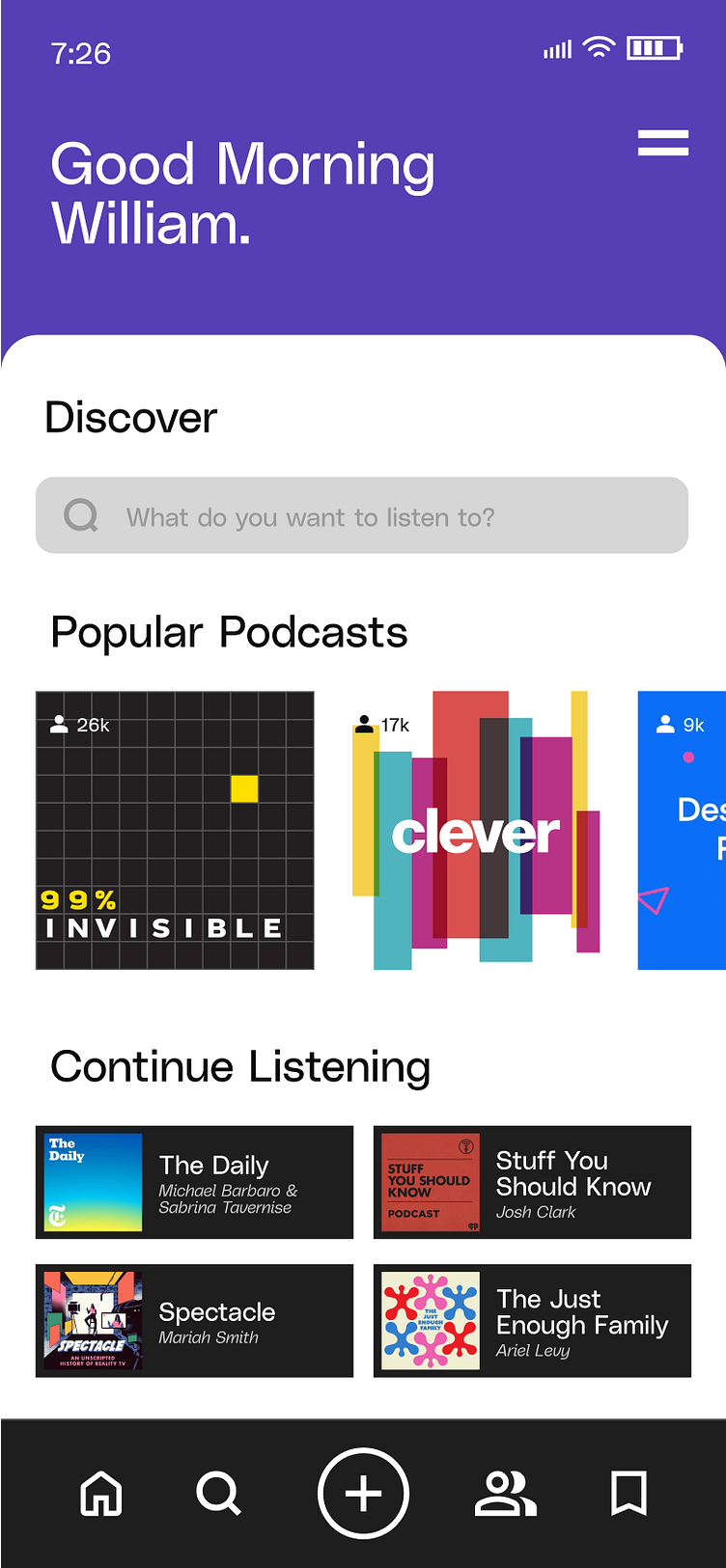Continue The Just Enough Family
The width and height of the screenshot is (726, 1568).
[x=532, y=1321]
